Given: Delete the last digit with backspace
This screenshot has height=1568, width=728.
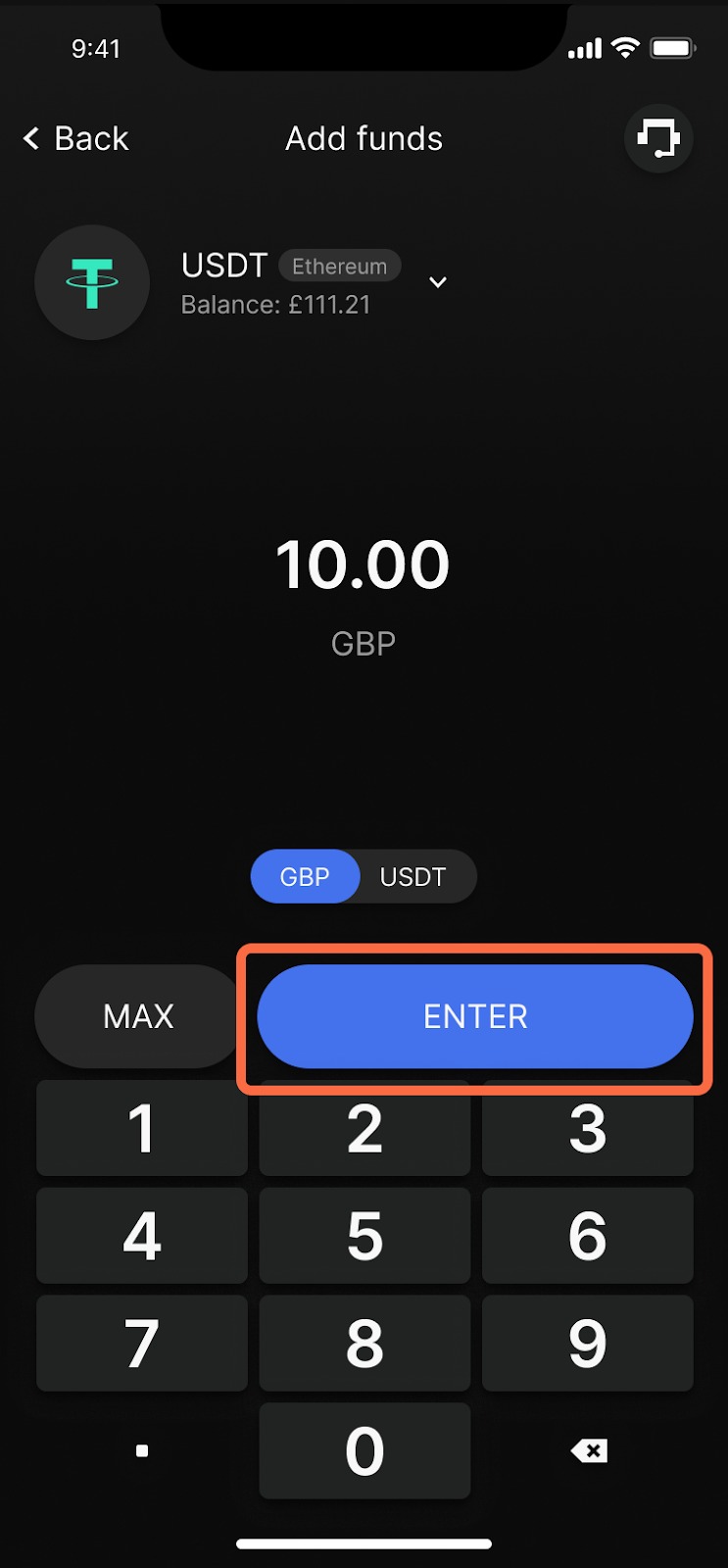Looking at the screenshot, I should 589,1450.
